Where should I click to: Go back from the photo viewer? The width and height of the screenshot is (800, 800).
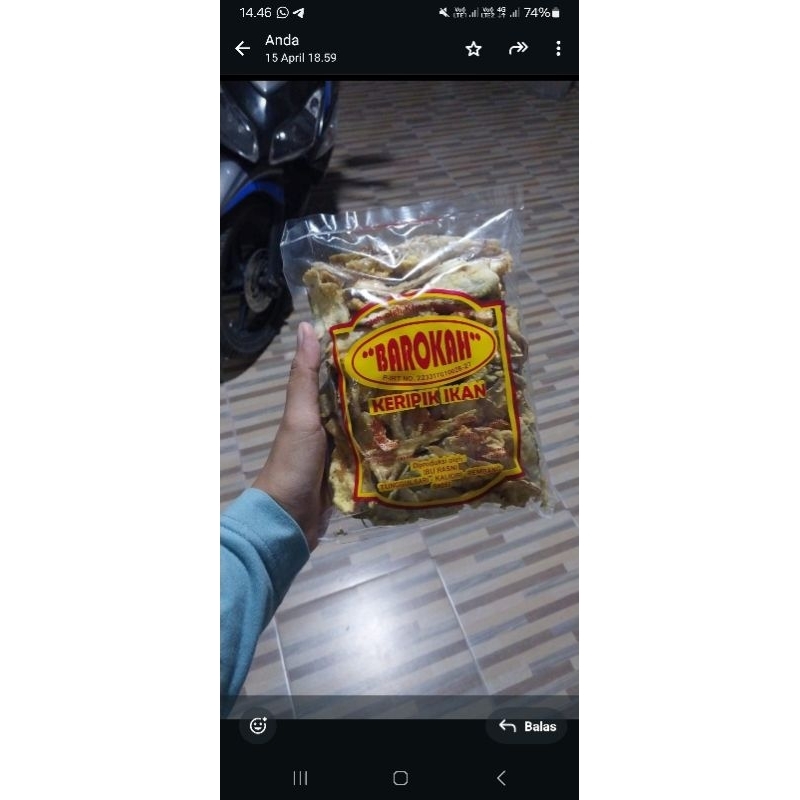pyautogui.click(x=242, y=48)
